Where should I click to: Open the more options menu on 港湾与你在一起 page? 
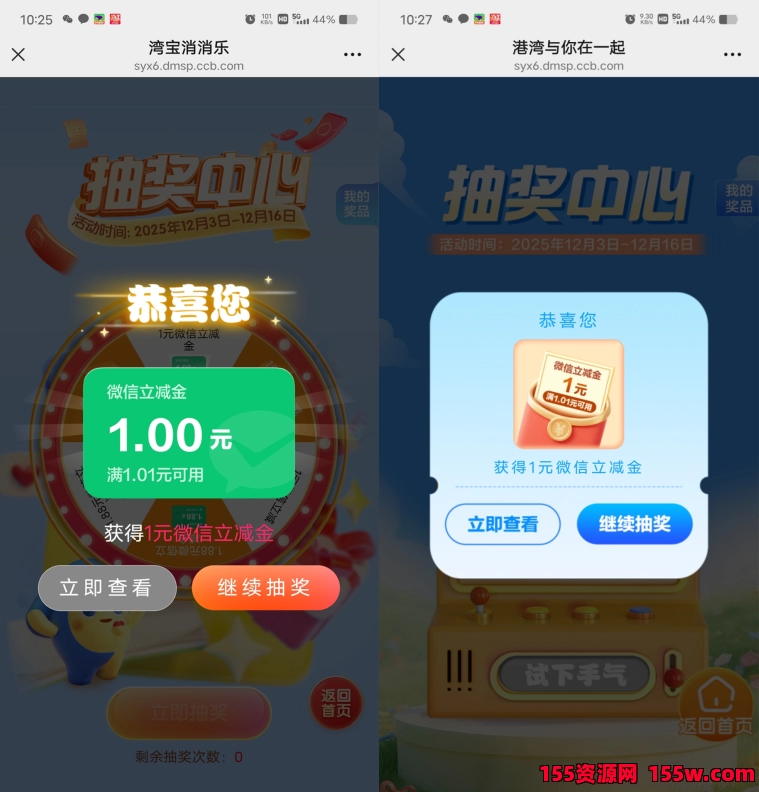tap(733, 55)
